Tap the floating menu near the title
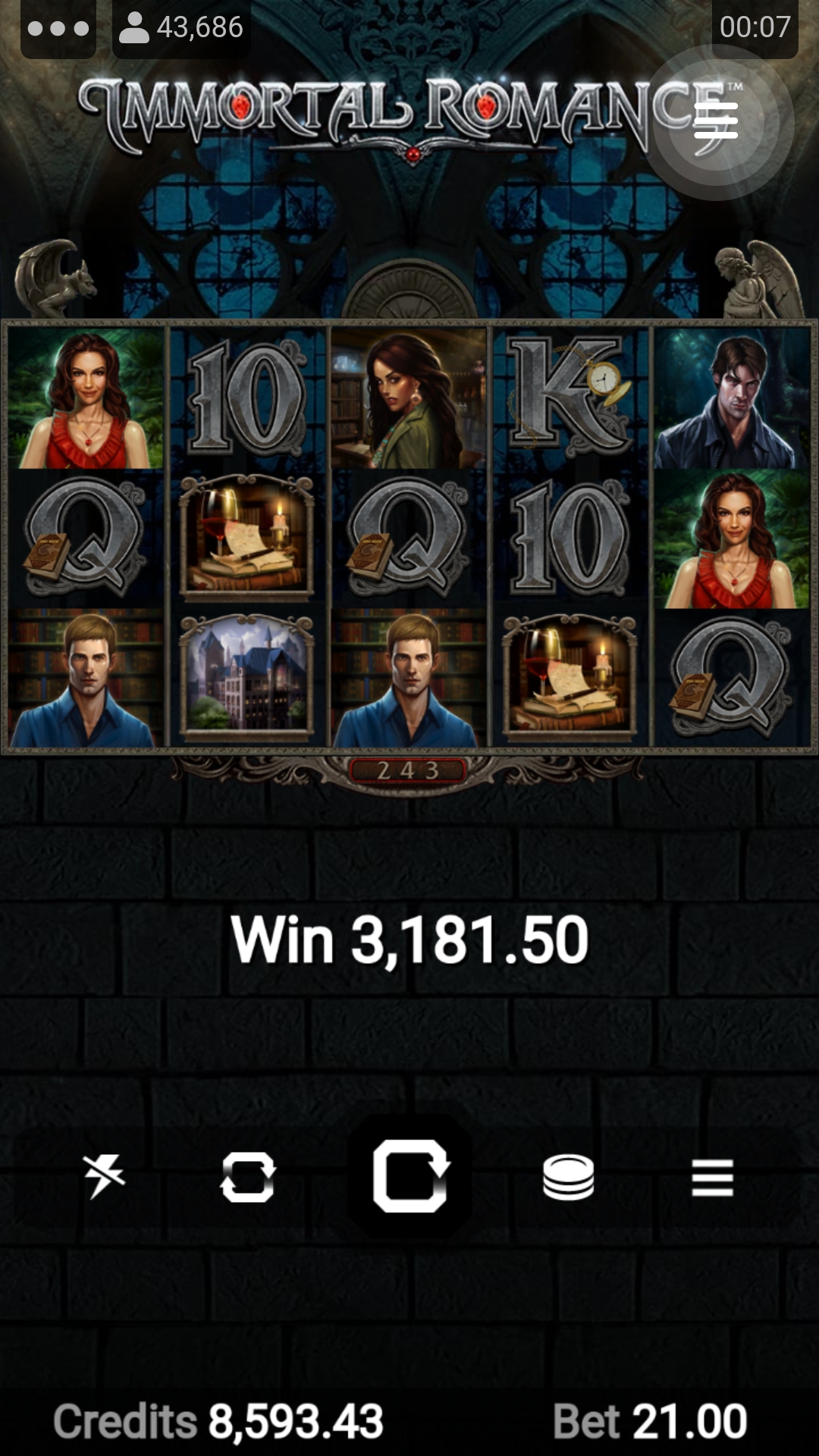Viewport: 819px width, 1456px height. pos(716,121)
